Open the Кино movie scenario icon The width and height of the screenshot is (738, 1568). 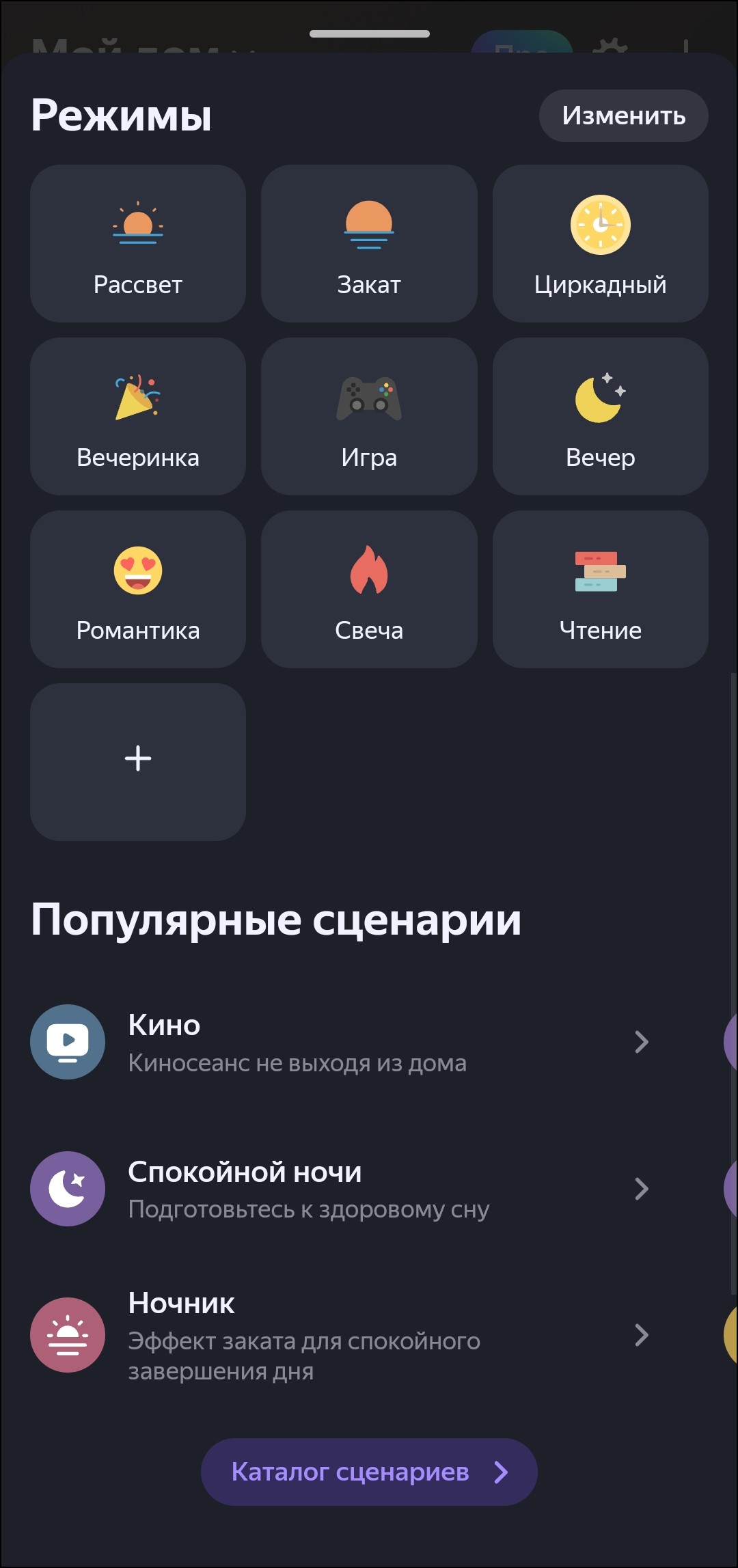click(x=67, y=1042)
